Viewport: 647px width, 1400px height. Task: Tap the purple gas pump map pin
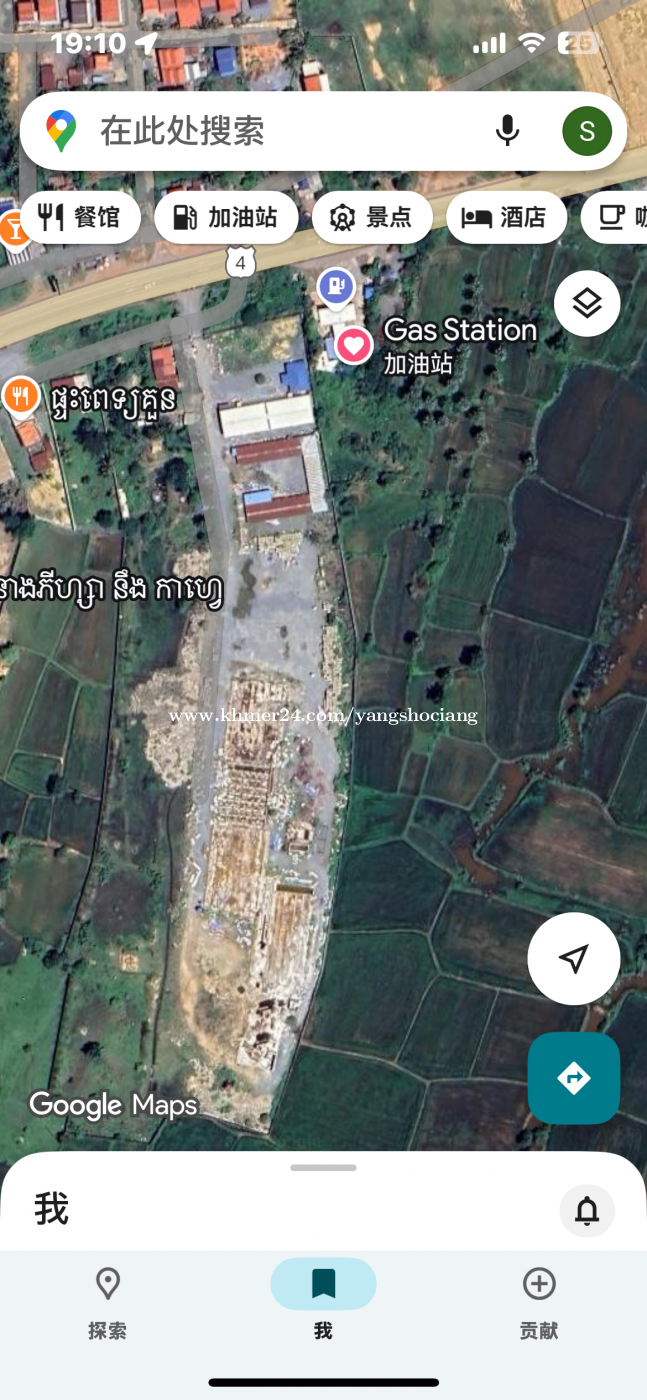pos(336,287)
